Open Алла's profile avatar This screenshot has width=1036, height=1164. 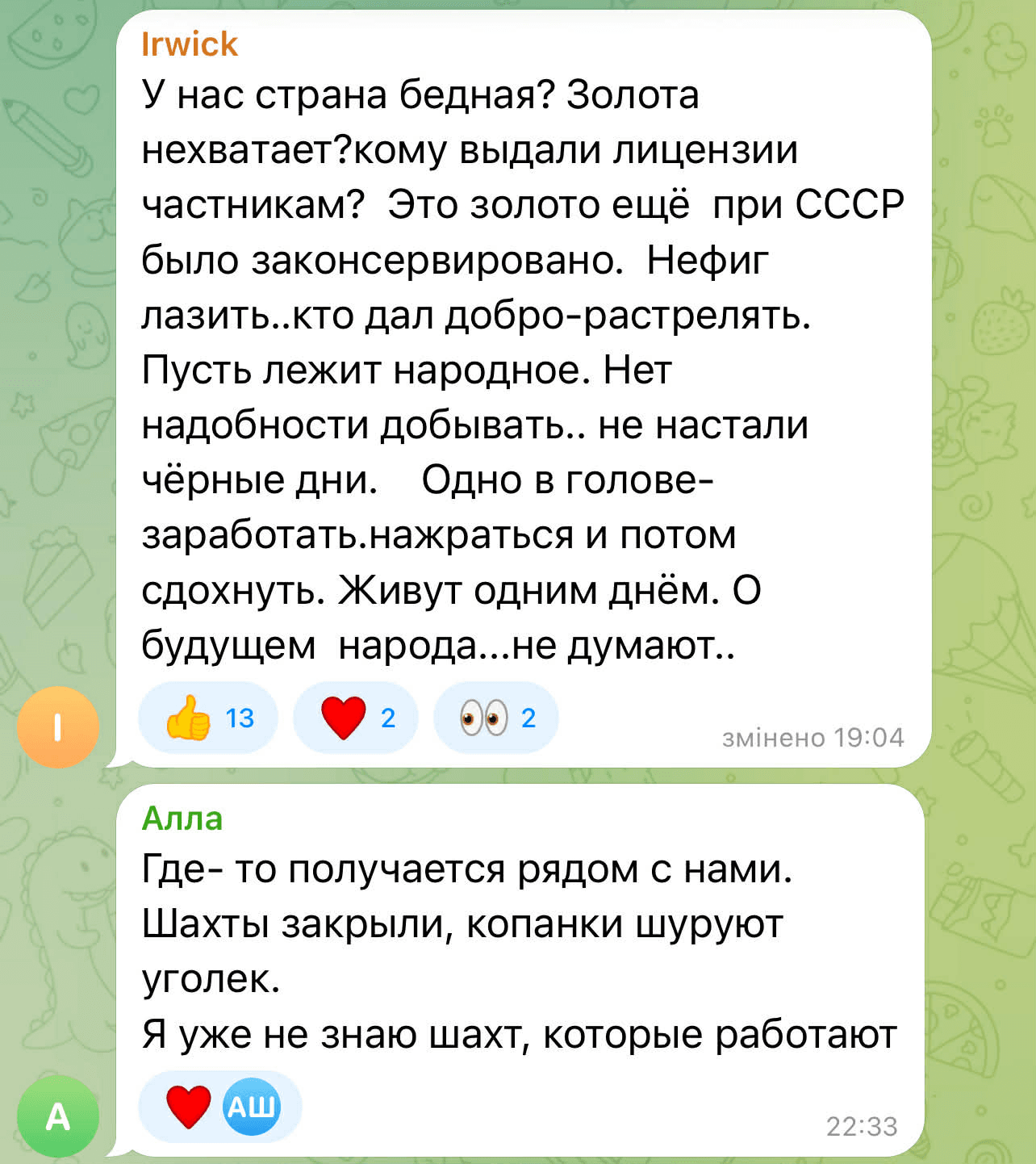point(57,1116)
